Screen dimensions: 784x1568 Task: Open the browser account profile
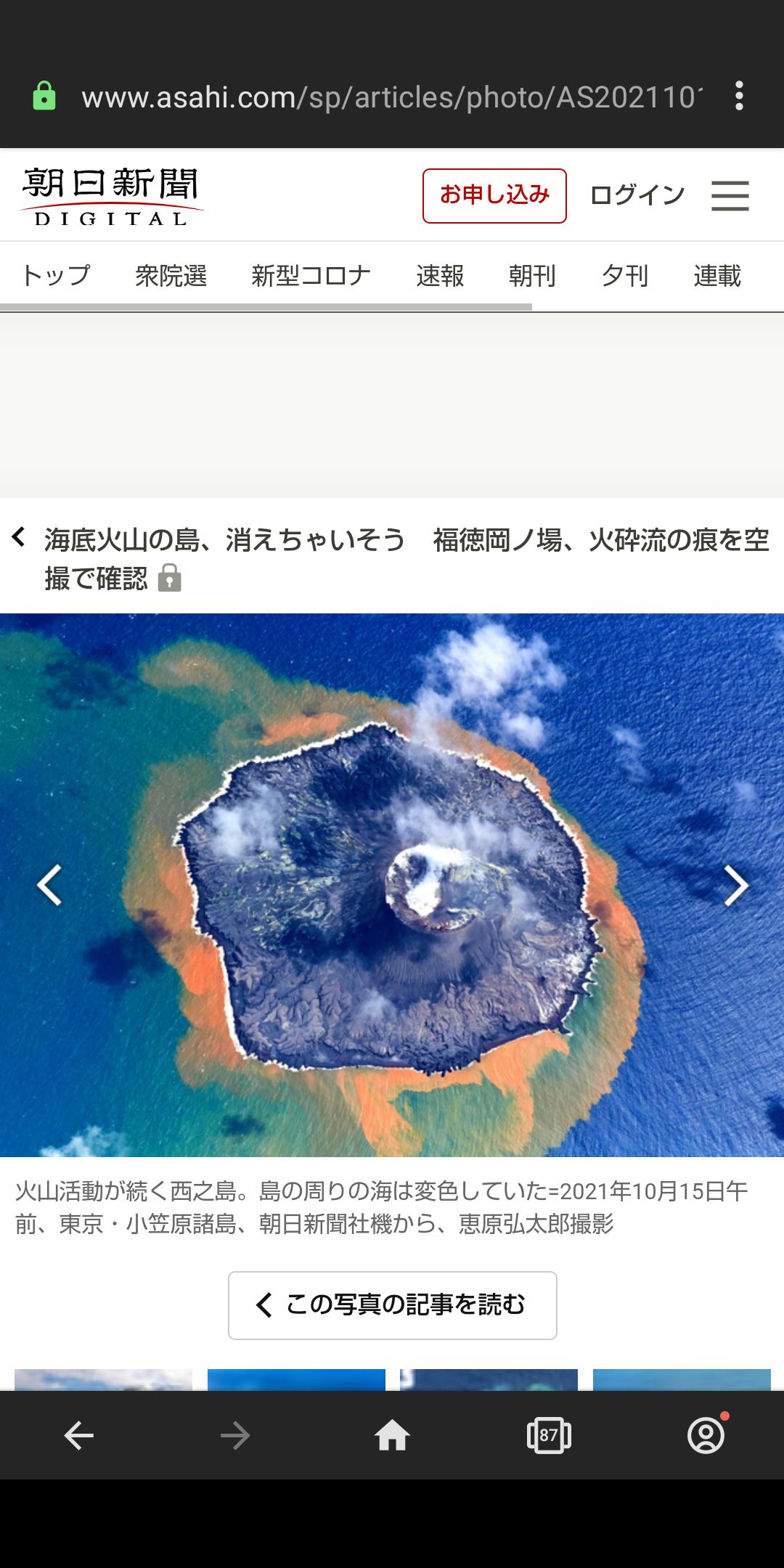(x=706, y=1436)
